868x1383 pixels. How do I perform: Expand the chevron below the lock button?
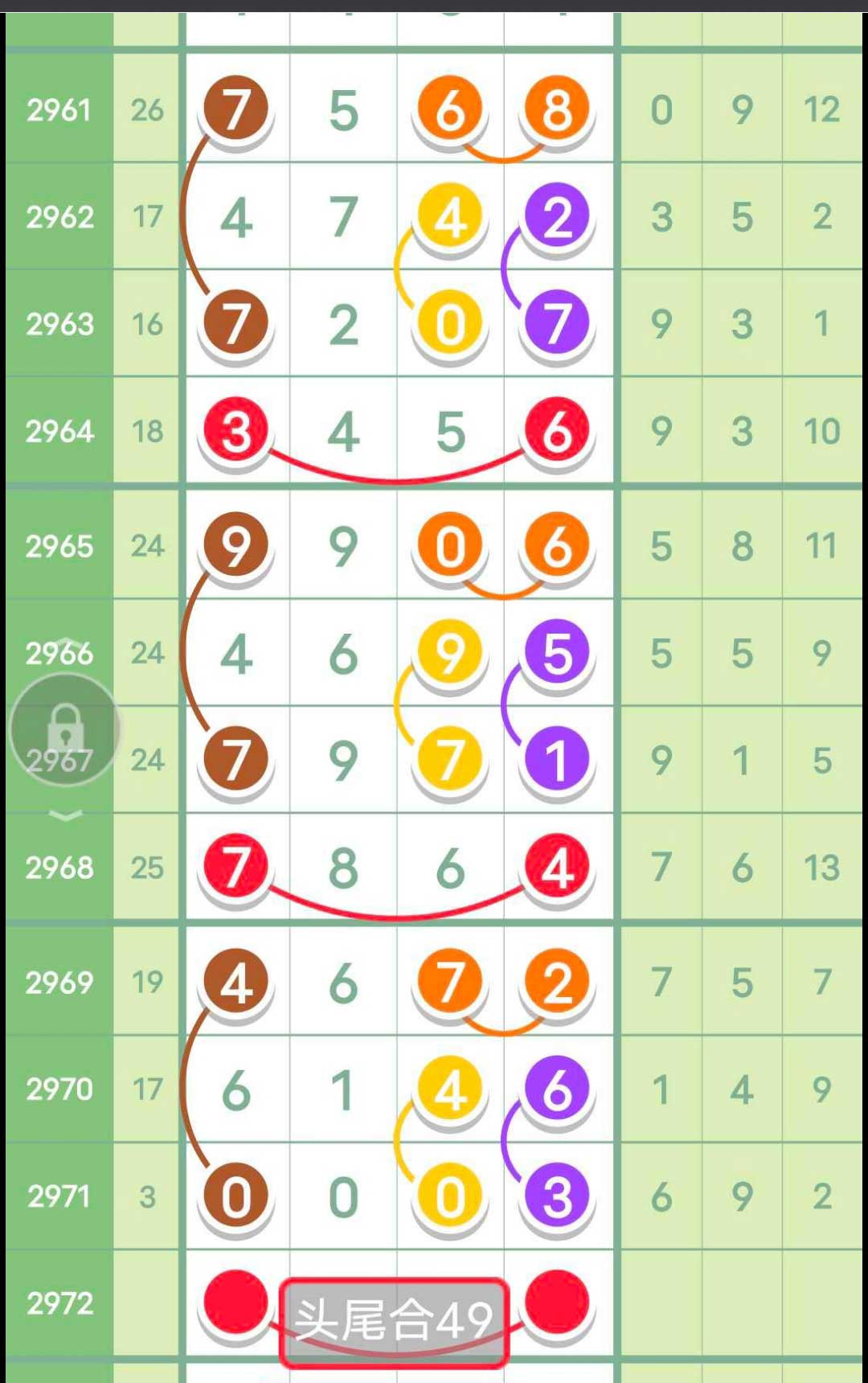[x=65, y=815]
